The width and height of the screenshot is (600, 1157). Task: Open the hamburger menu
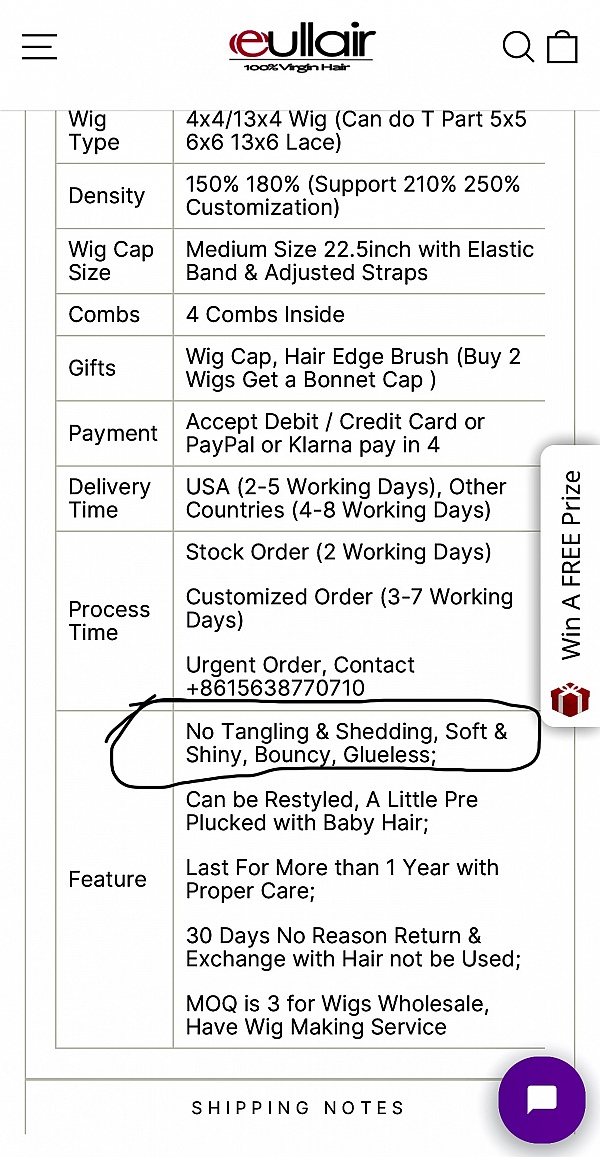(39, 46)
